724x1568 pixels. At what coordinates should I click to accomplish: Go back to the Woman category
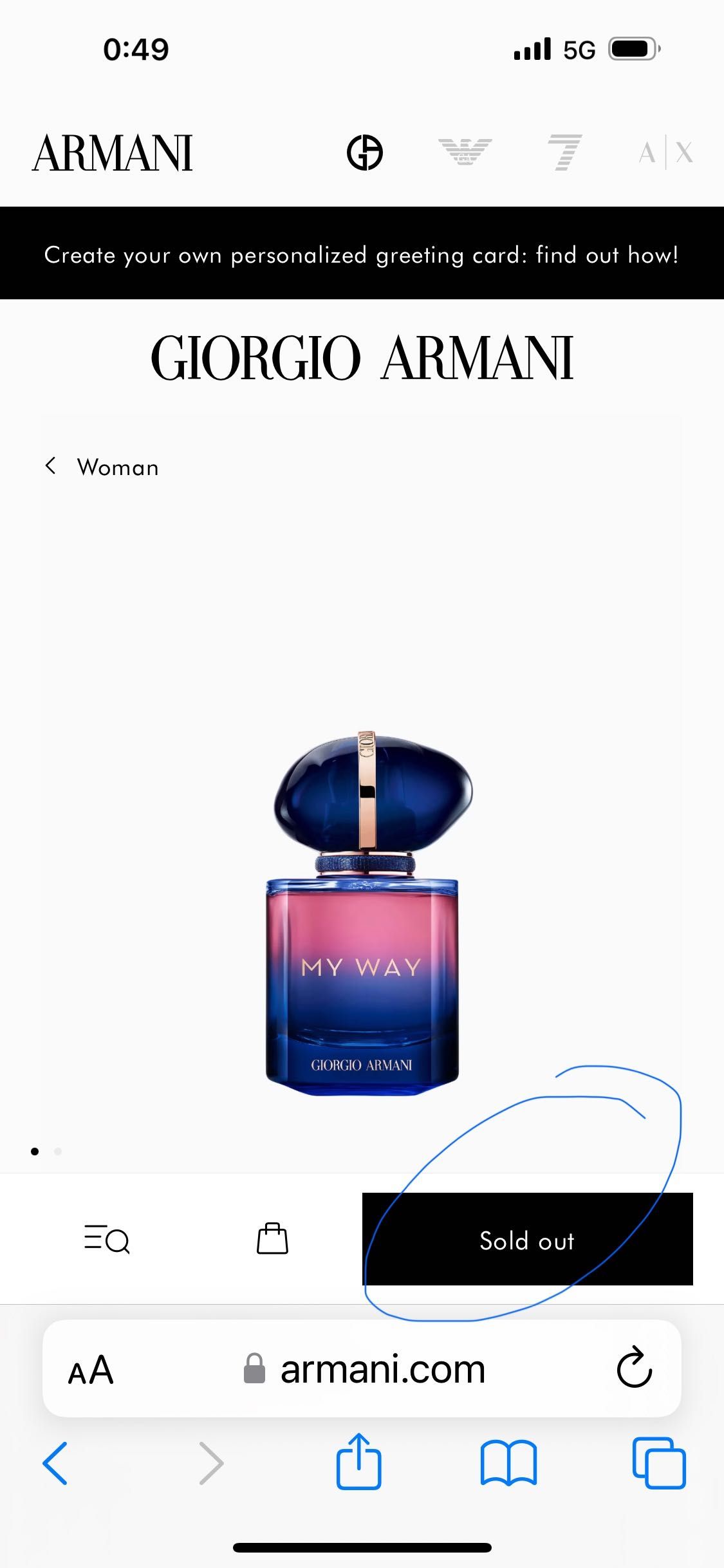coord(103,467)
